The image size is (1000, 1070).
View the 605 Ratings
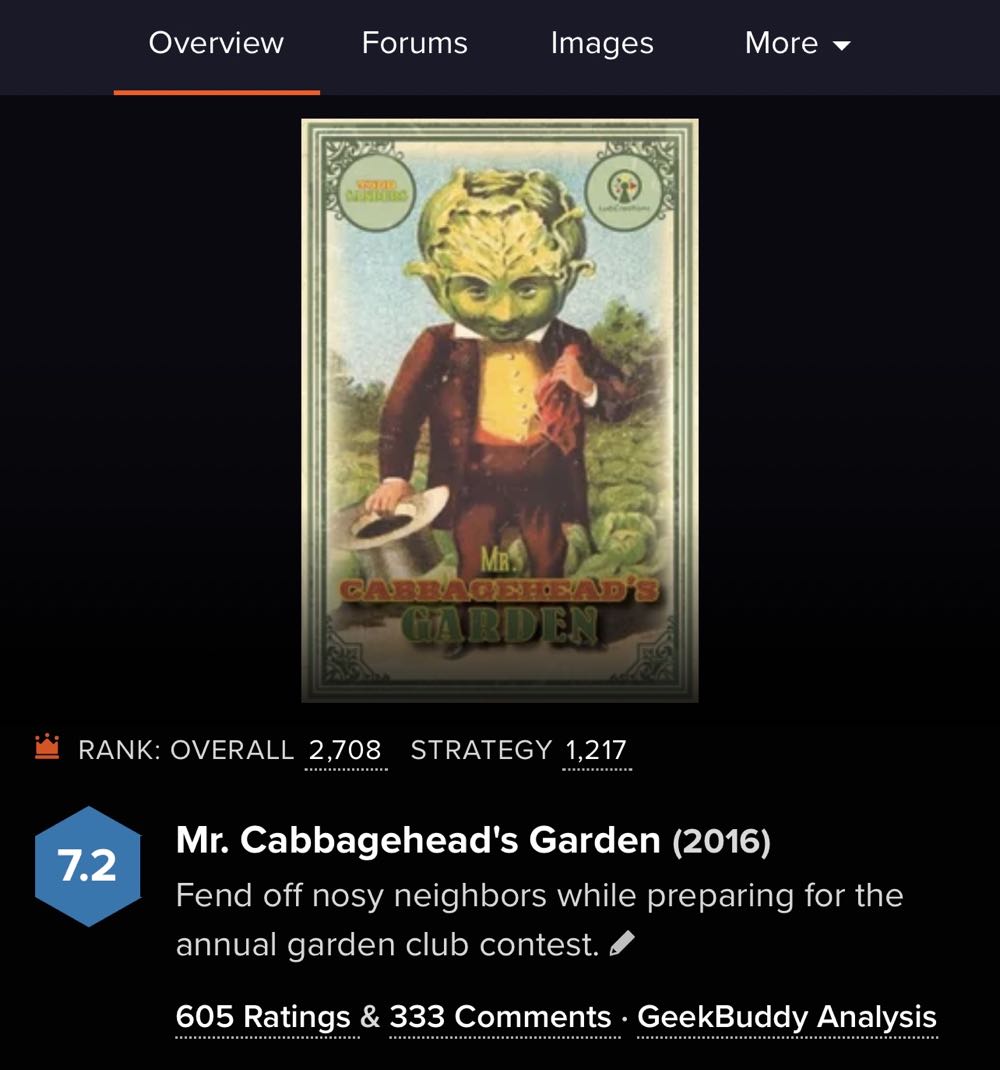pos(263,1017)
